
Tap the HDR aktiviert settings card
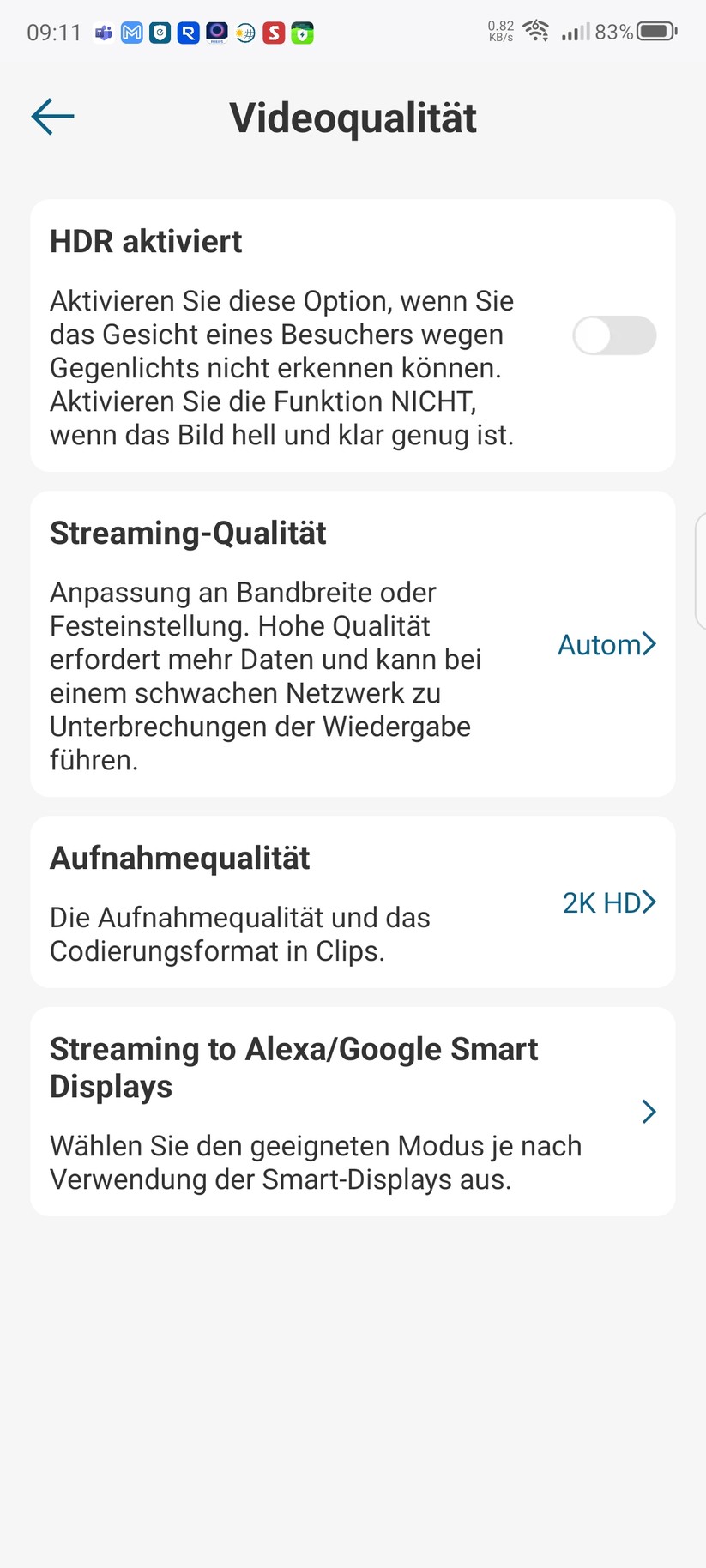pyautogui.click(x=353, y=335)
